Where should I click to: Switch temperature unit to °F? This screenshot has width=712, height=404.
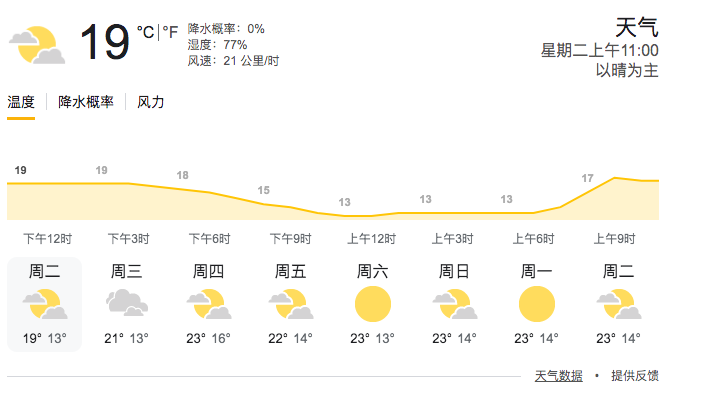(x=171, y=33)
